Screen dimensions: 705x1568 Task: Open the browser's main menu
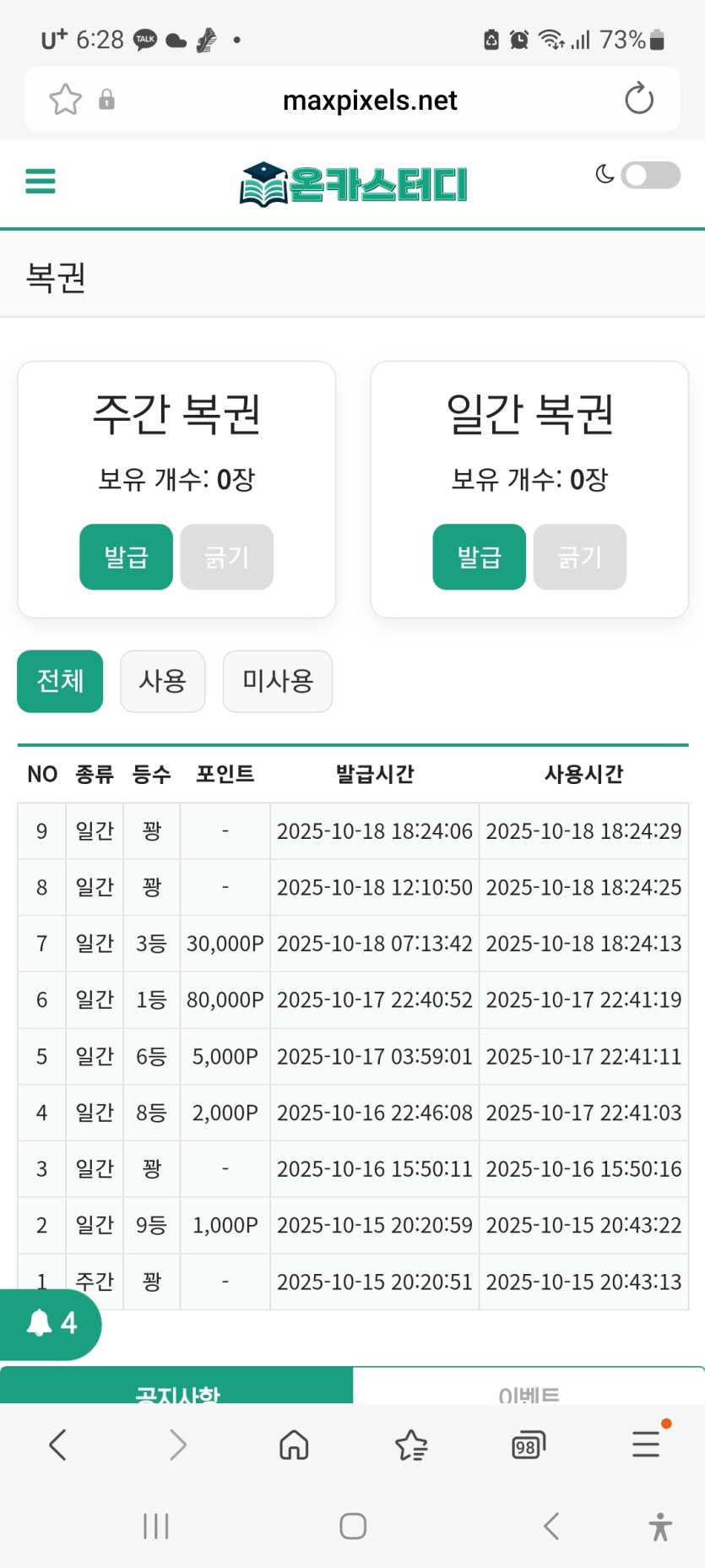pos(646,1445)
